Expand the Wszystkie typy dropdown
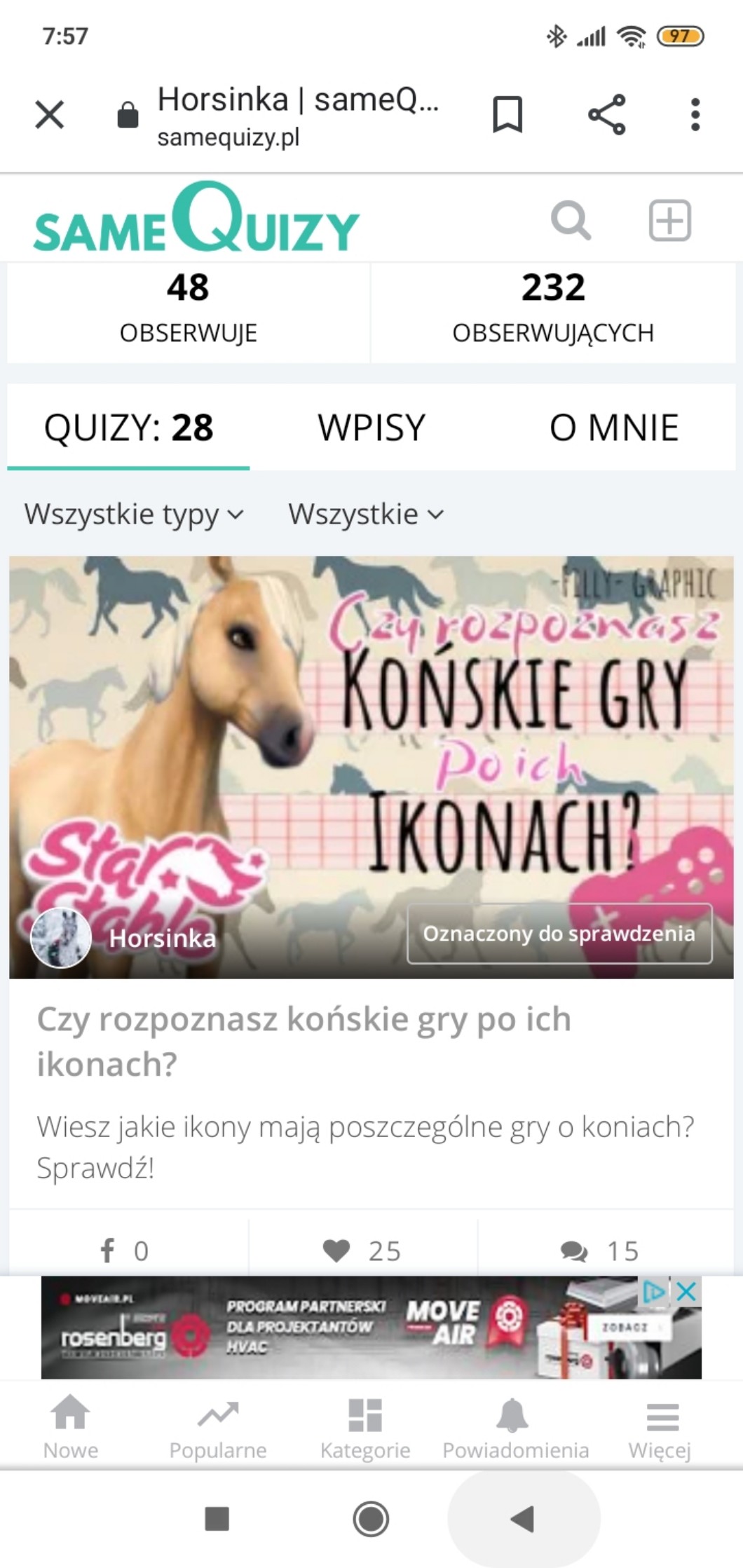The height and width of the screenshot is (1568, 743). tap(134, 514)
